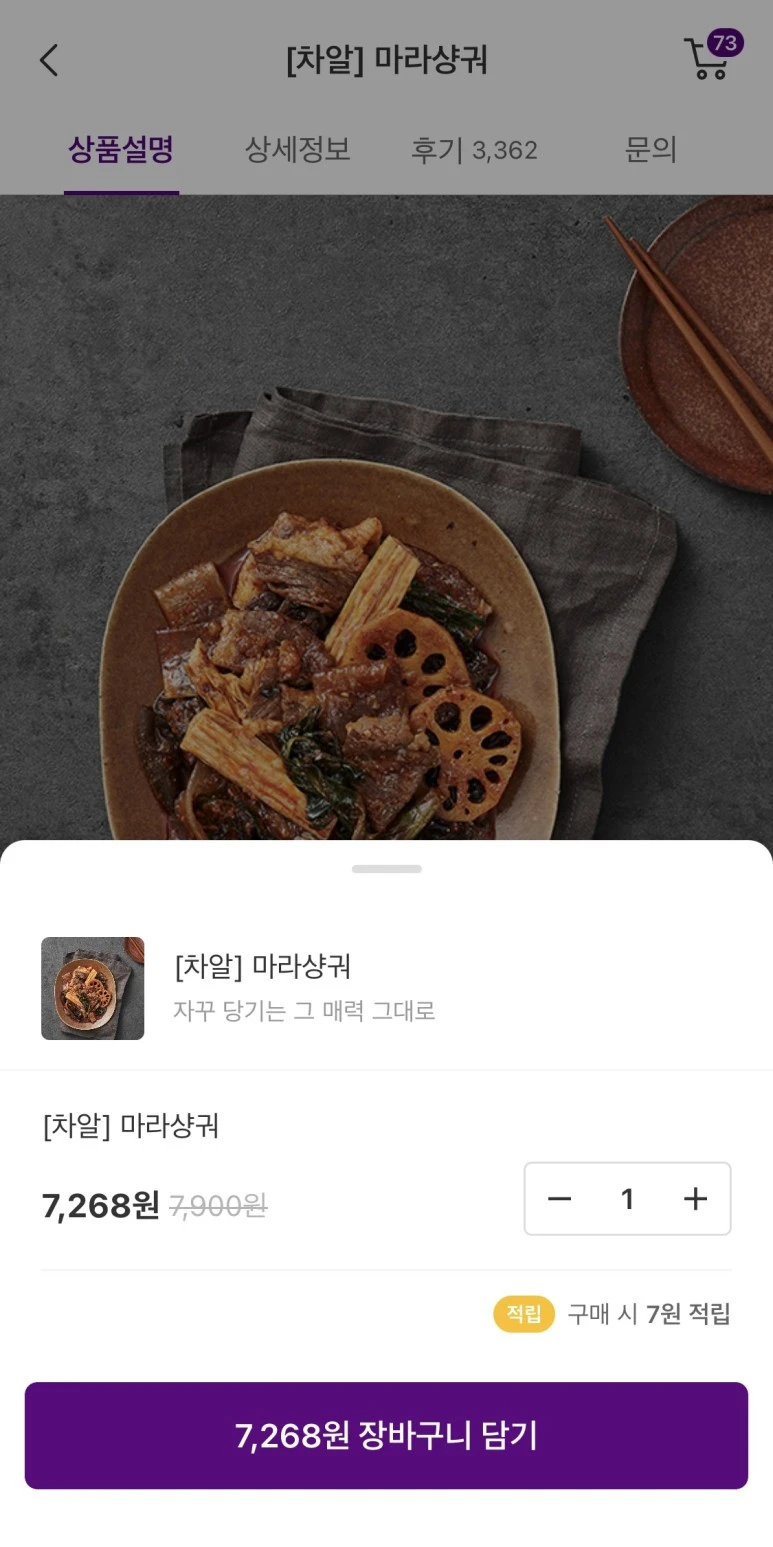
Task: Open the shopping cart icon
Action: click(x=707, y=62)
